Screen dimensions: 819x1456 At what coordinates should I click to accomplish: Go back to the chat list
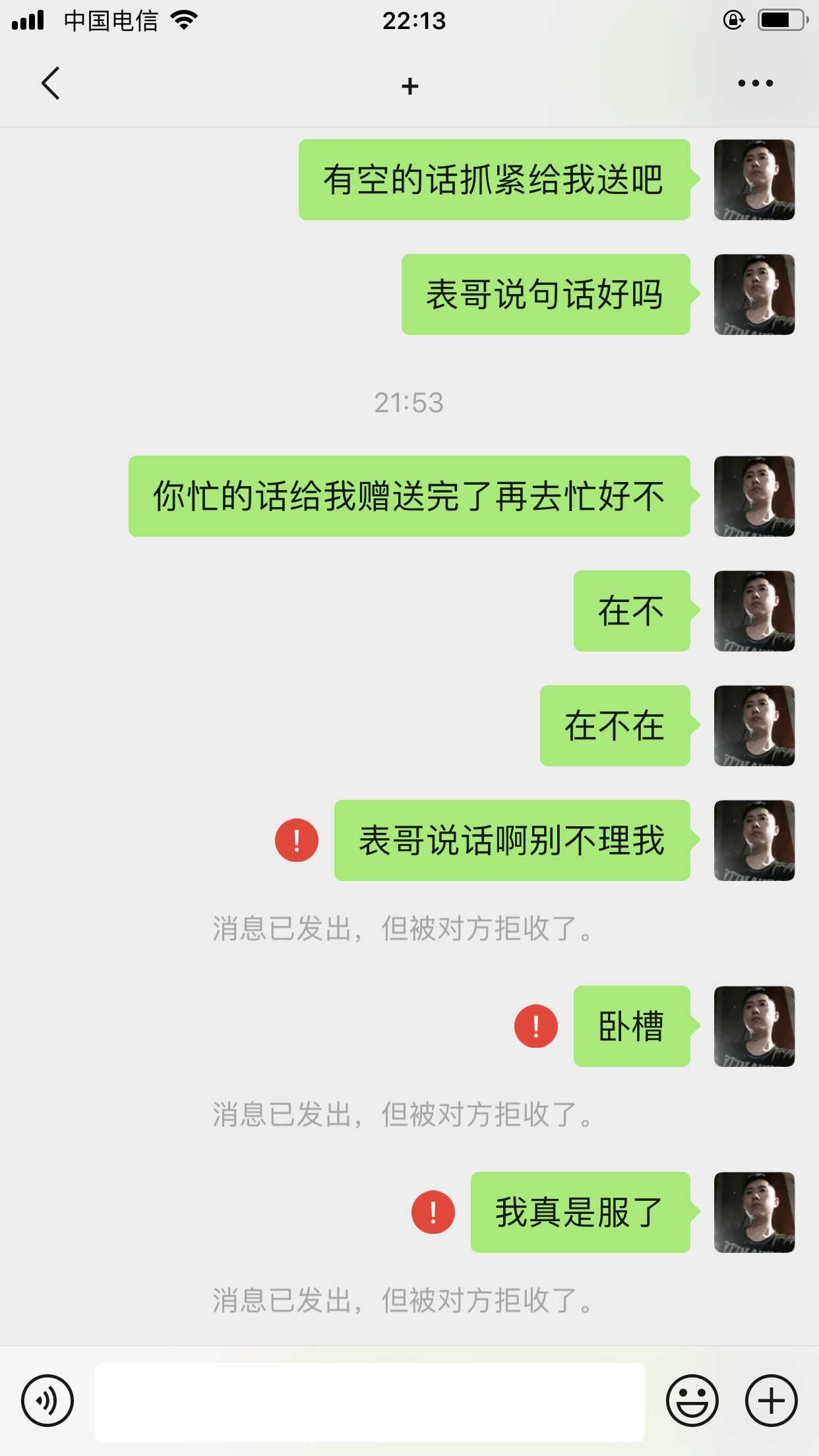51,83
